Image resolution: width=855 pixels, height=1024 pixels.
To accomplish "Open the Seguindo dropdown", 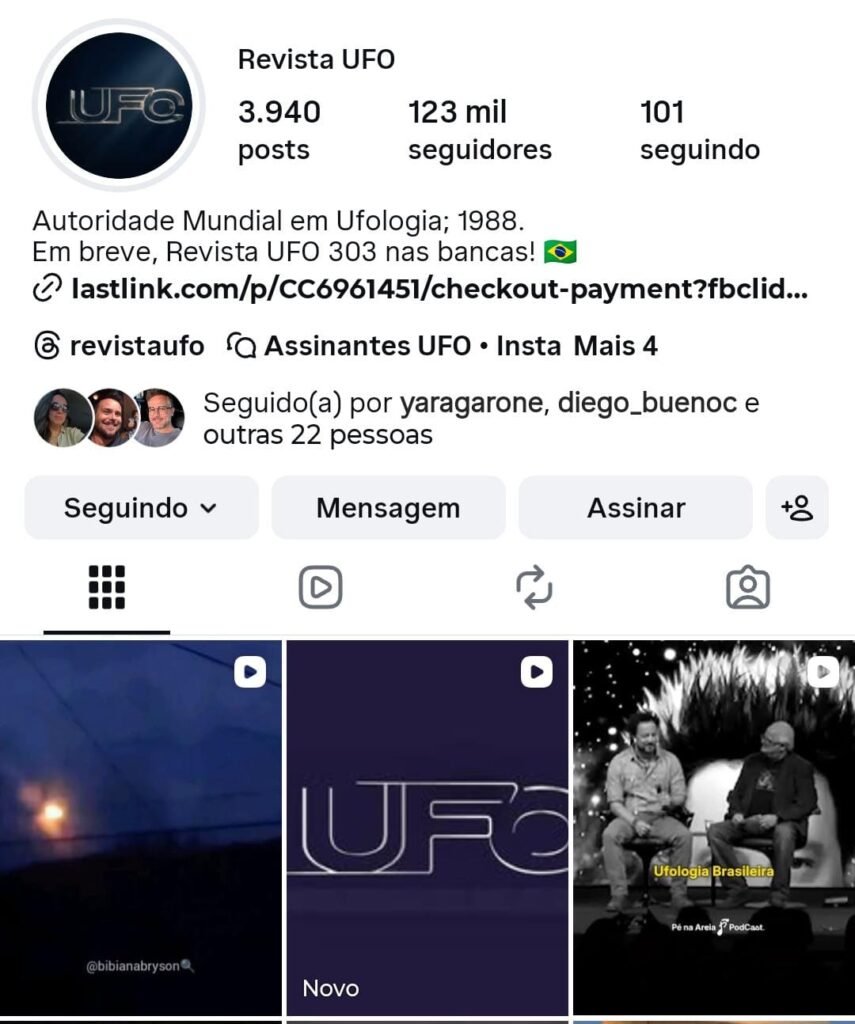I will pos(140,508).
